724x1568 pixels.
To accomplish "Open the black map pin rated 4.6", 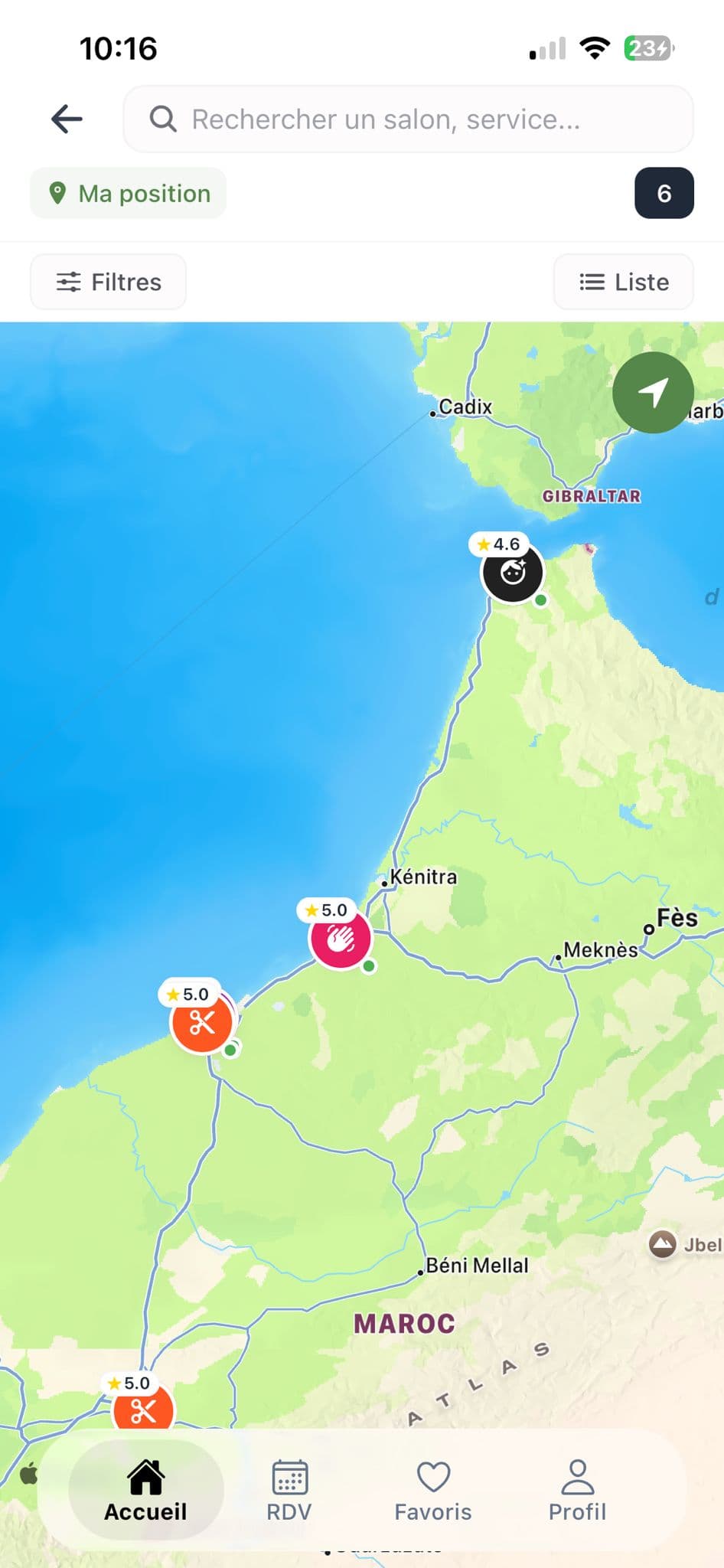I will [x=512, y=573].
